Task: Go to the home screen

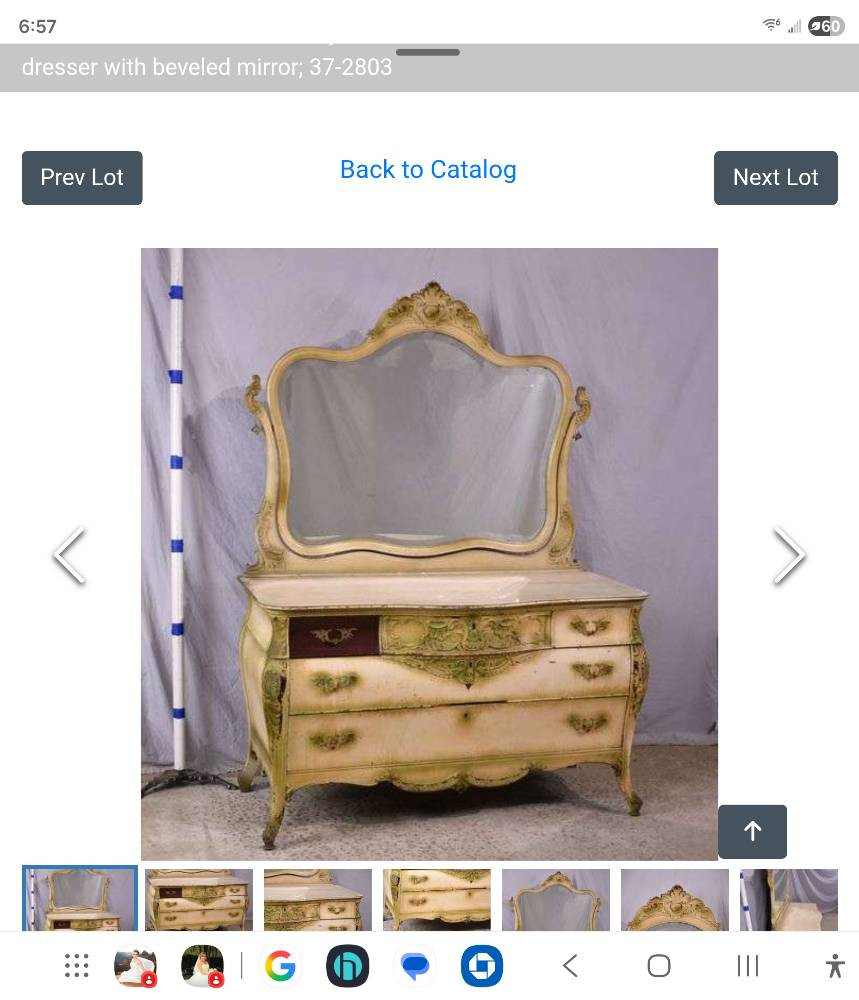Action: click(x=658, y=965)
